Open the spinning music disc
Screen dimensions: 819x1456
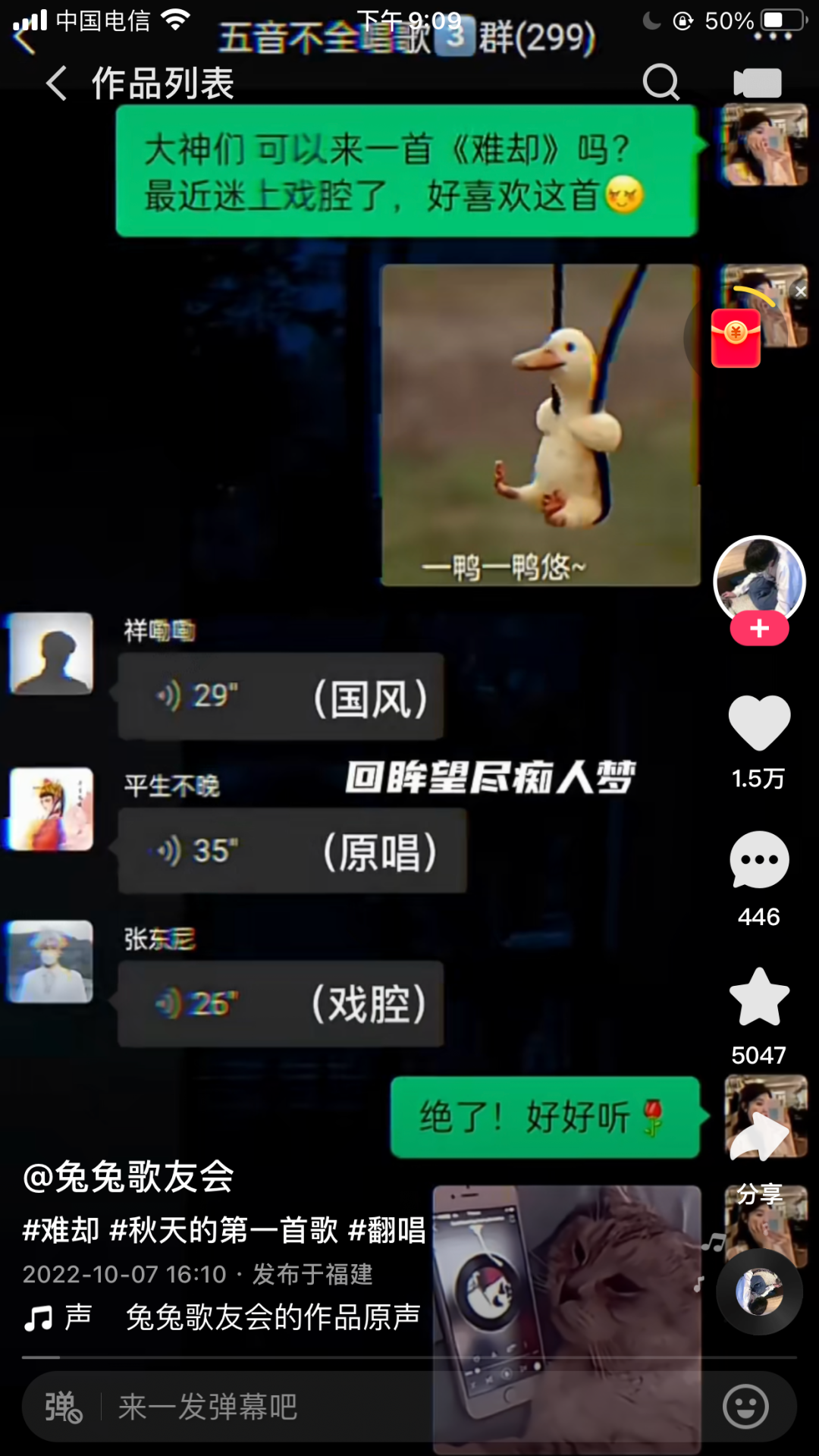coord(759,1291)
